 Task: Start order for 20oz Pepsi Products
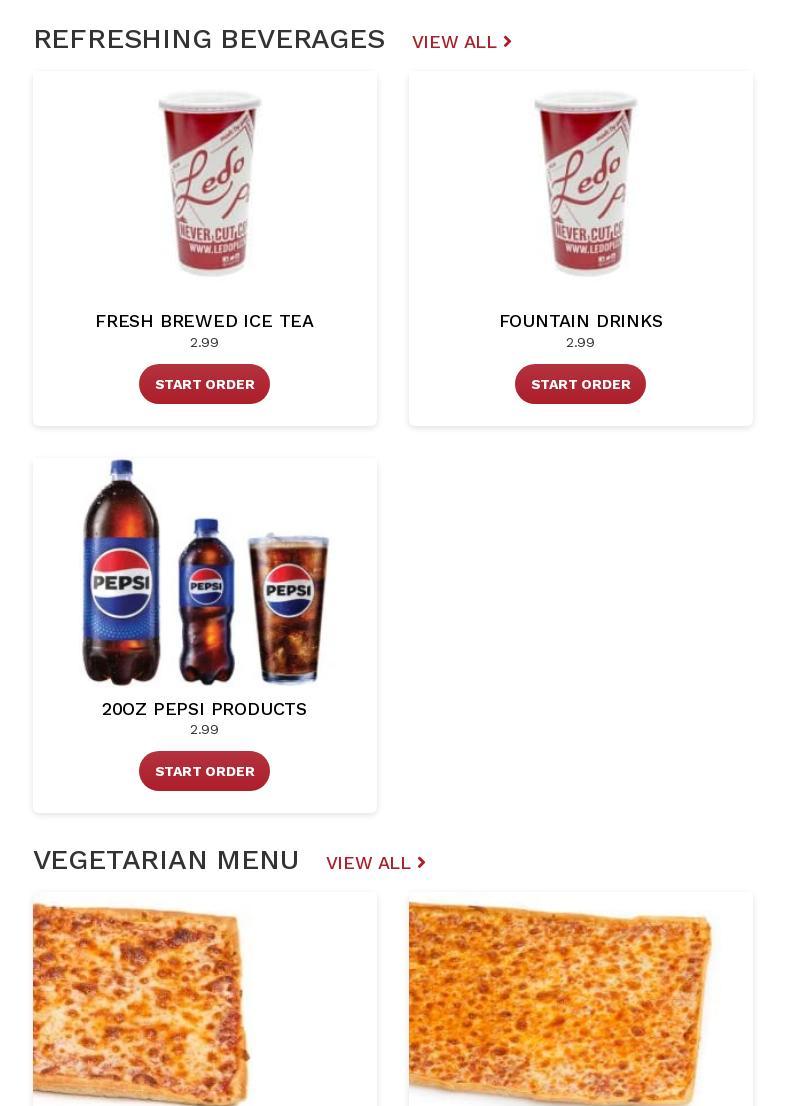[x=204, y=771]
